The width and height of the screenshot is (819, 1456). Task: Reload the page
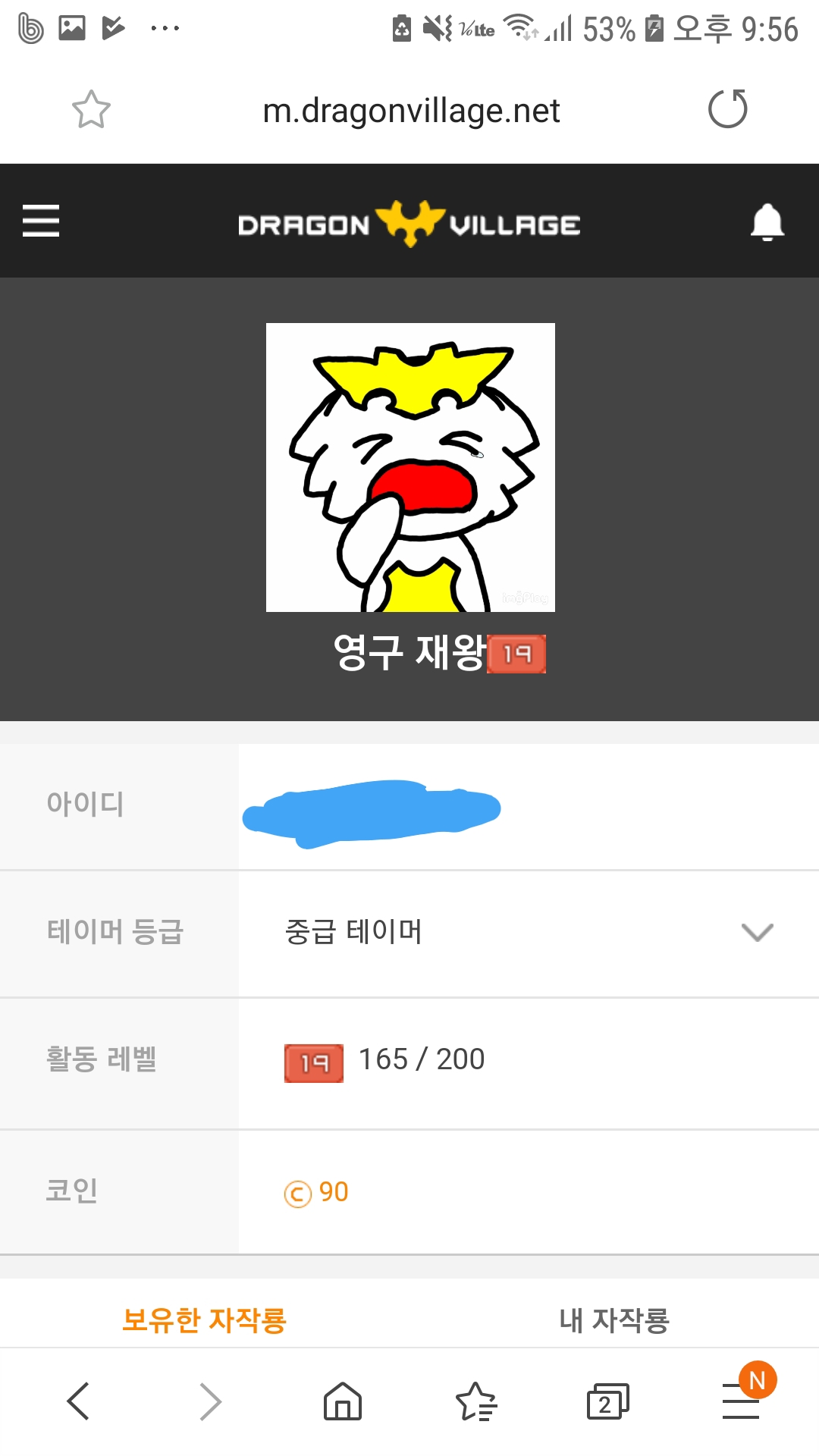(x=727, y=109)
